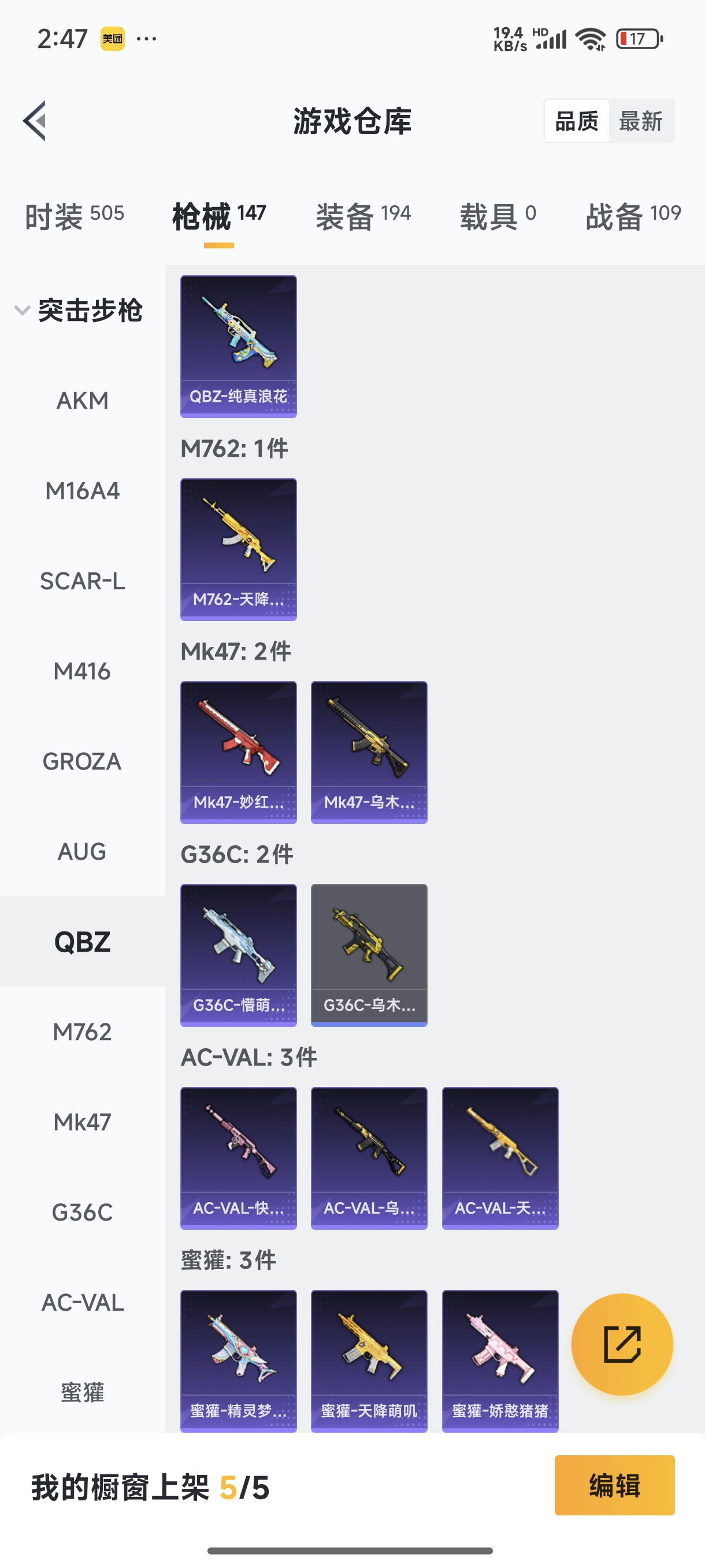Image resolution: width=705 pixels, height=1568 pixels.
Task: Go back using the top-left arrow
Action: coord(35,120)
